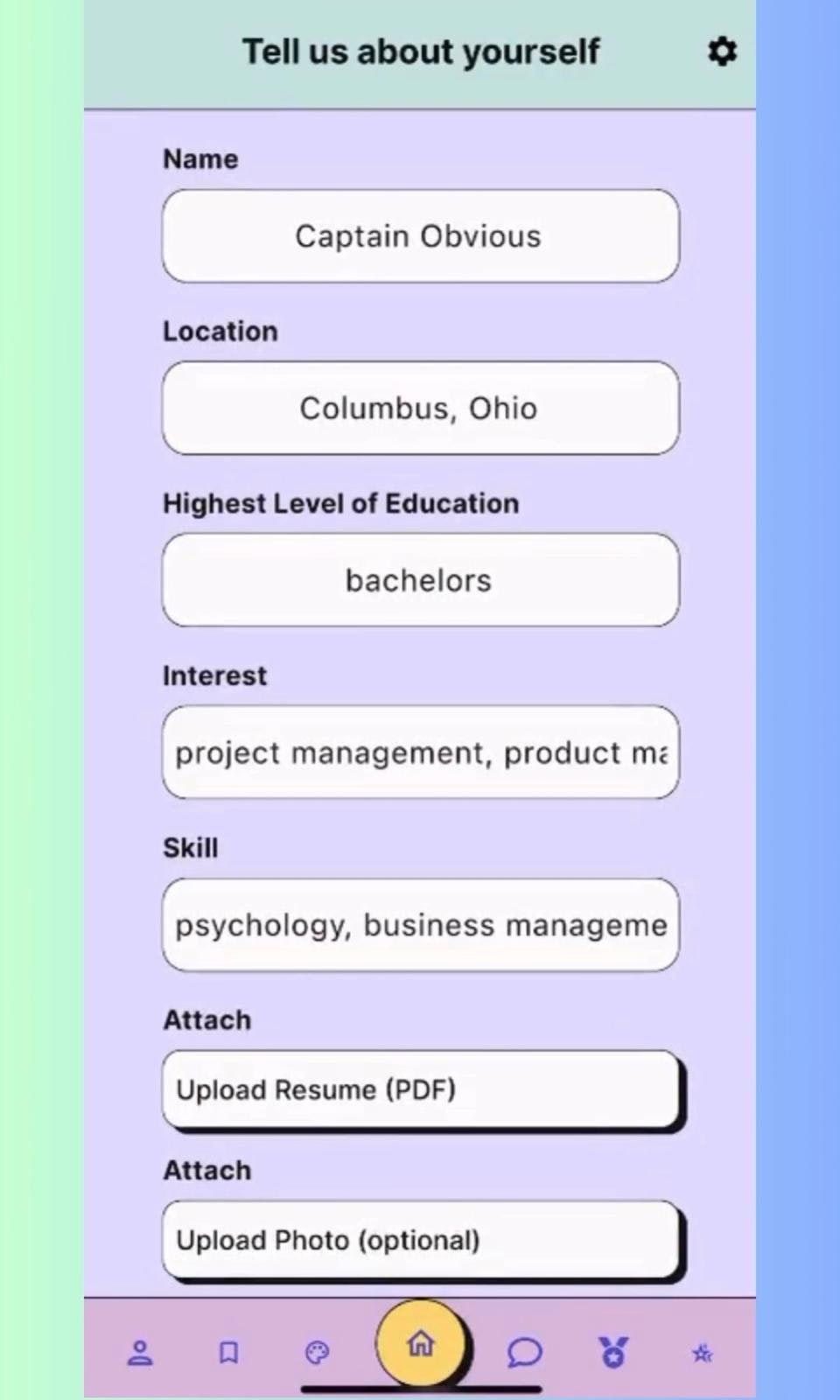Open the bookmarks tab
840x1400 pixels.
[x=228, y=1353]
